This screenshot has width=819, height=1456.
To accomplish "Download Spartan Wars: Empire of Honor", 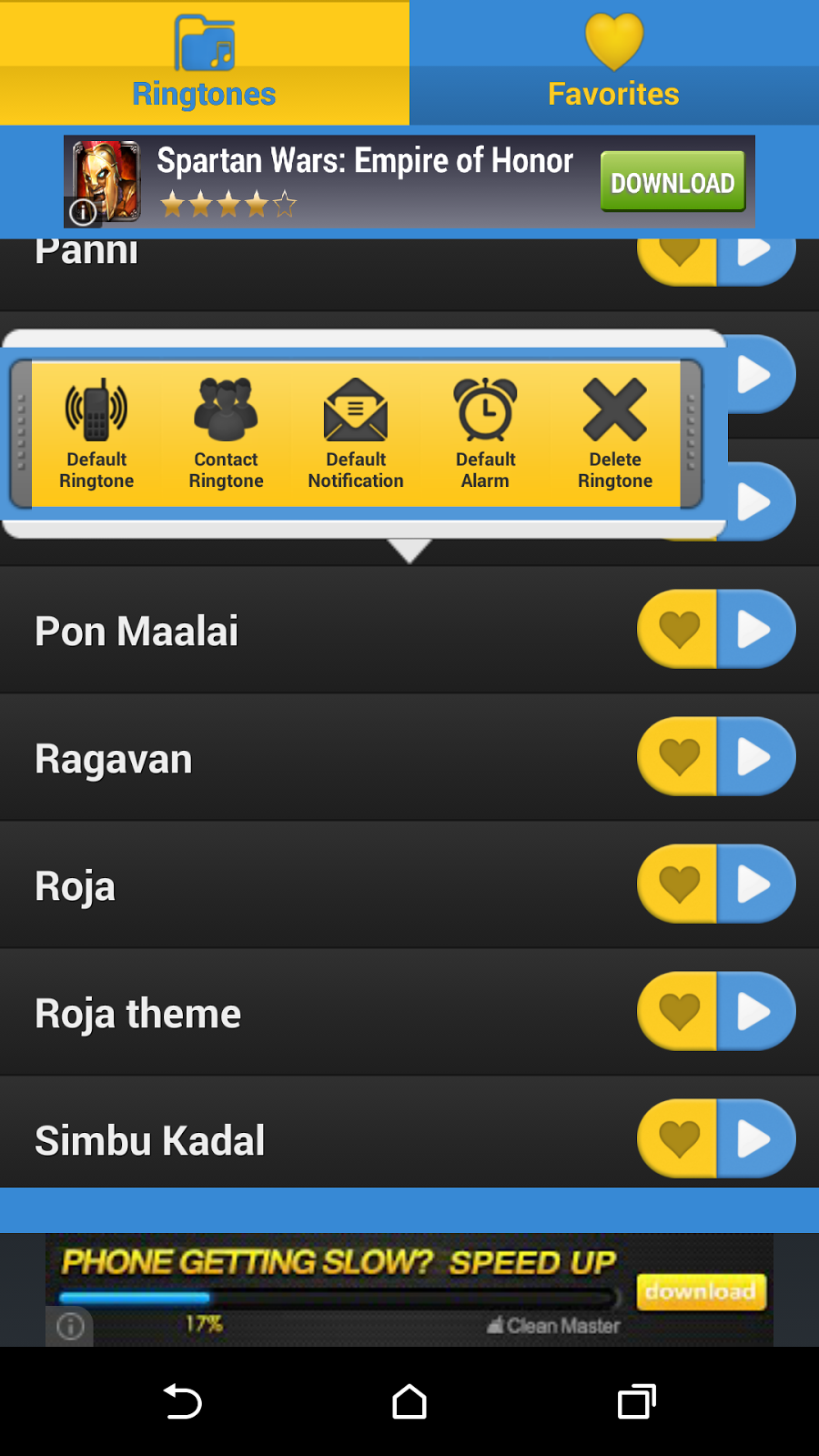I will coord(672,182).
